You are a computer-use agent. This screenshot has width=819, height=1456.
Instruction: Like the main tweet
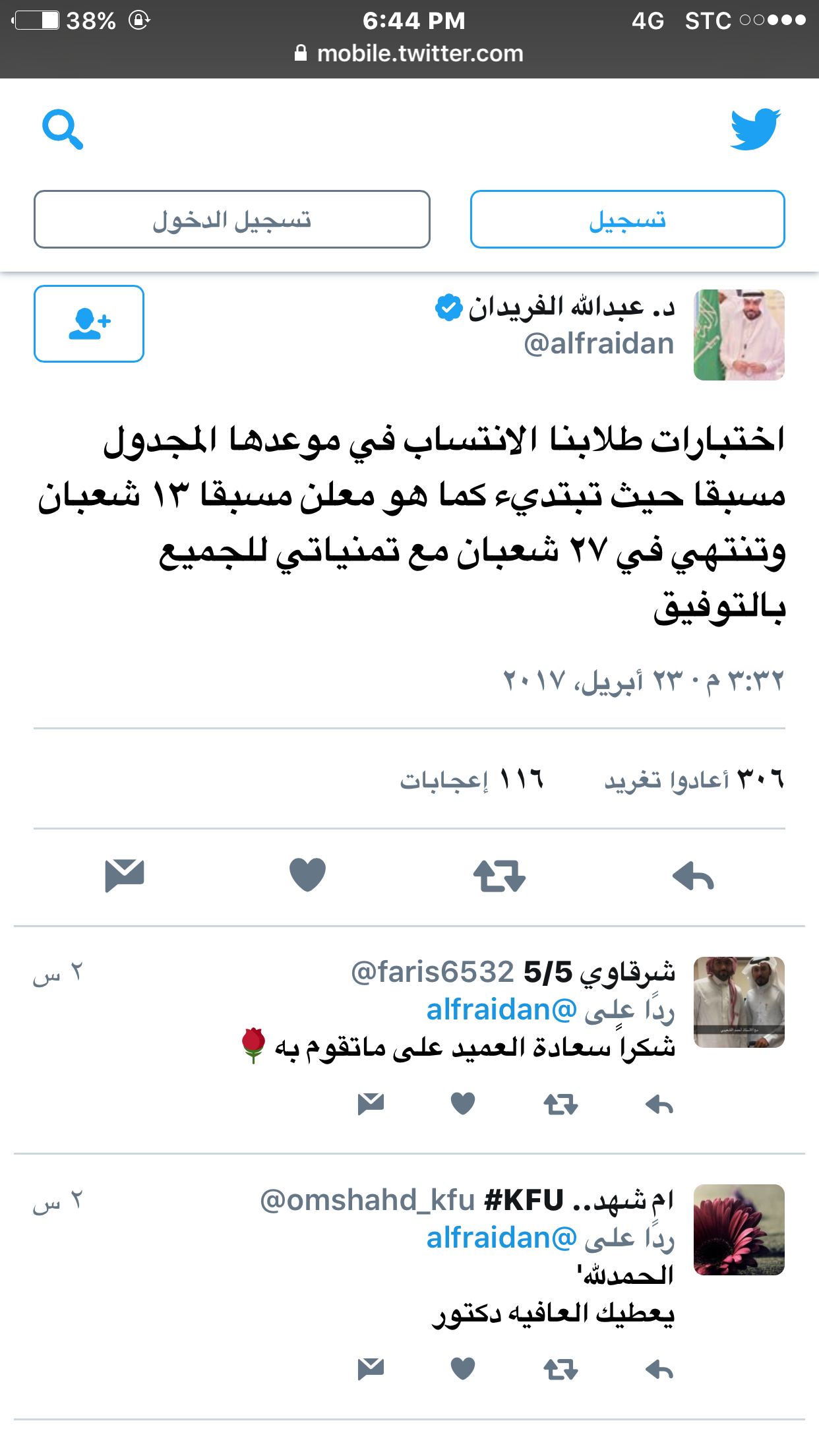click(x=308, y=875)
